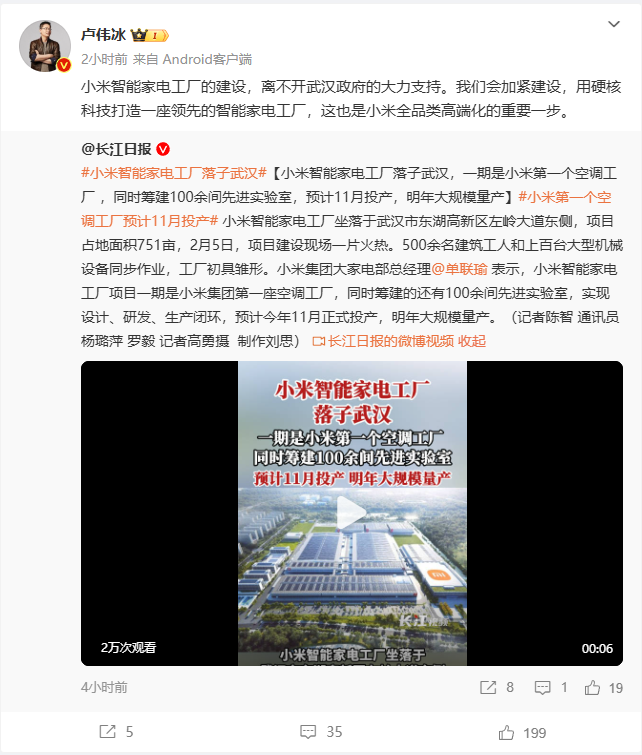The image size is (642, 755).
Task: Open the post options chevron menu
Action: [614, 24]
